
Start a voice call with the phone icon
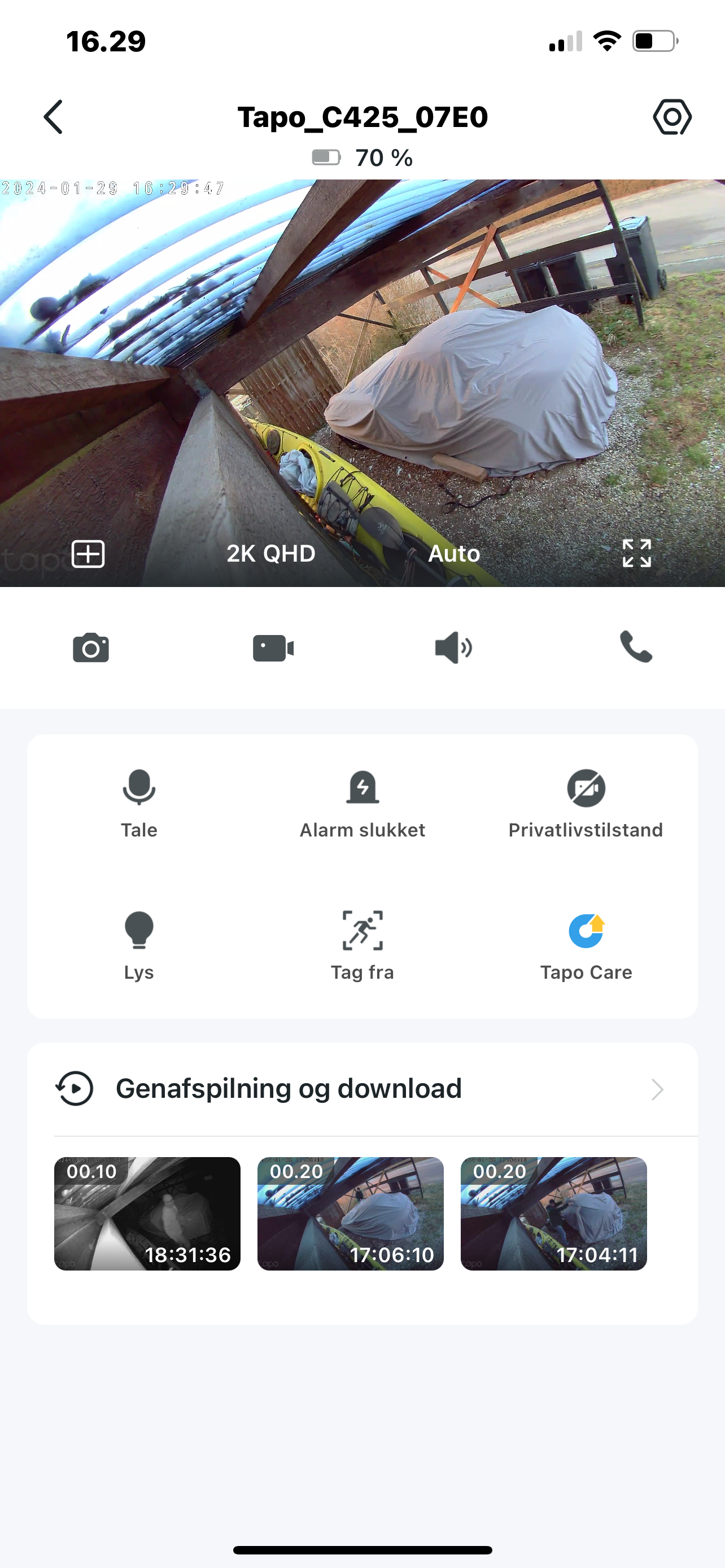[x=636, y=647]
